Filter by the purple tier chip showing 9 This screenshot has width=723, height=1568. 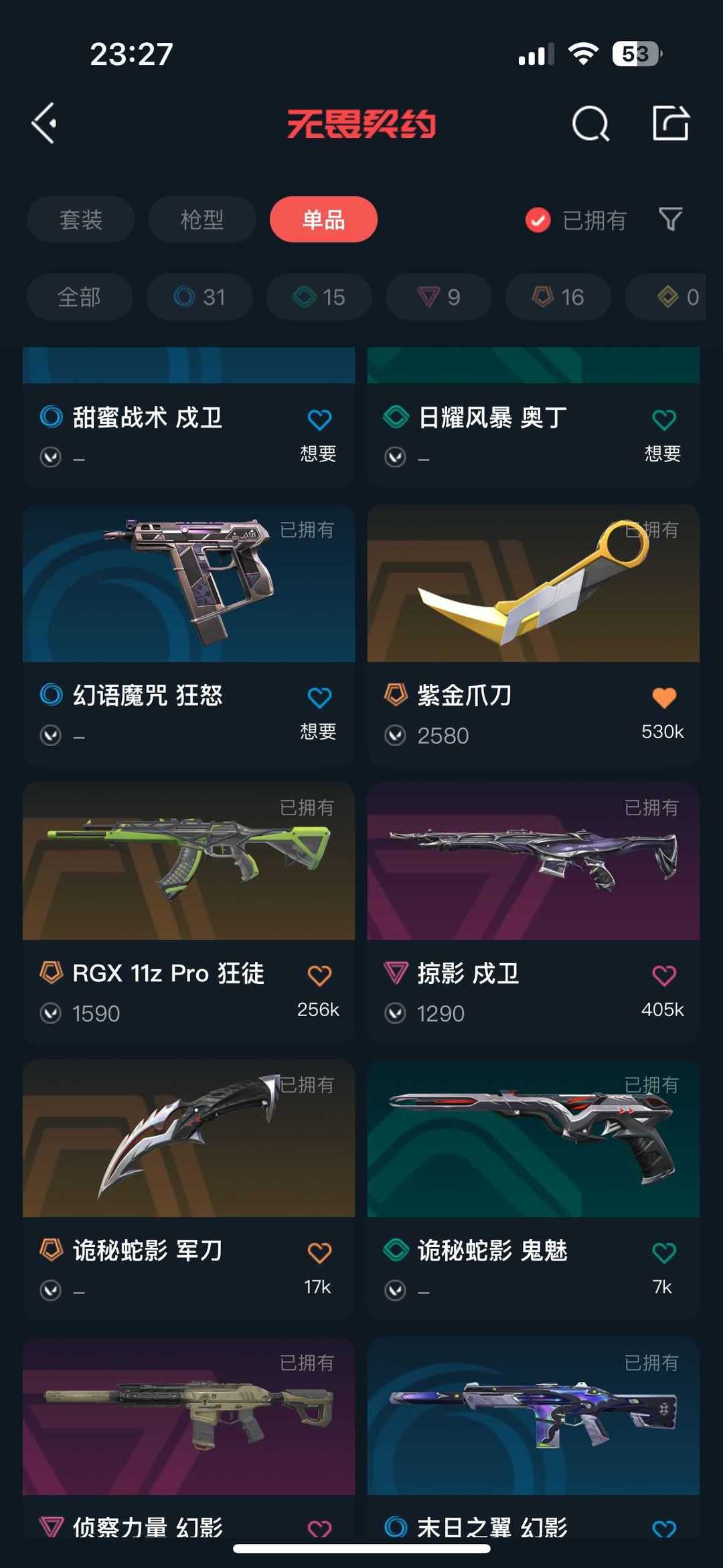[x=438, y=297]
